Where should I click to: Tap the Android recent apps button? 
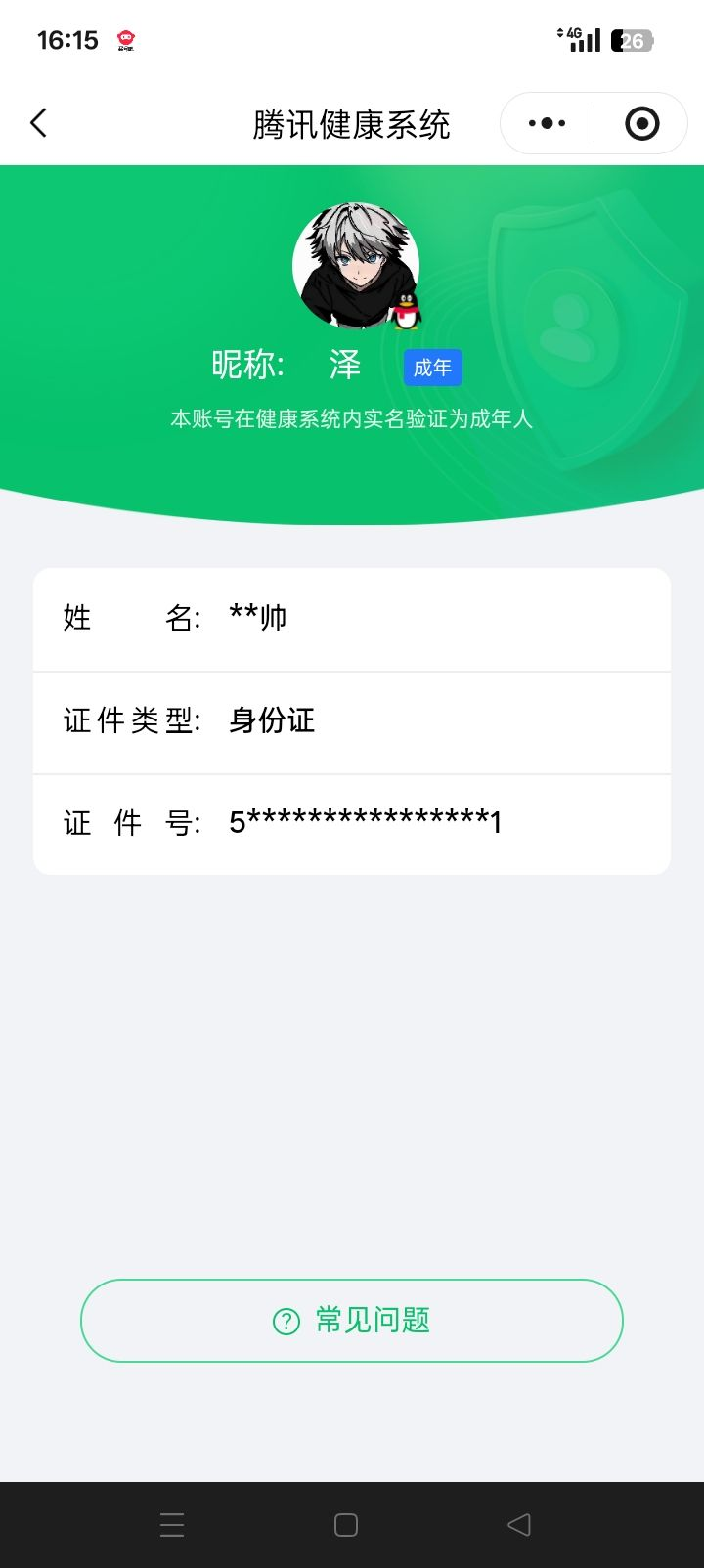tap(172, 1523)
